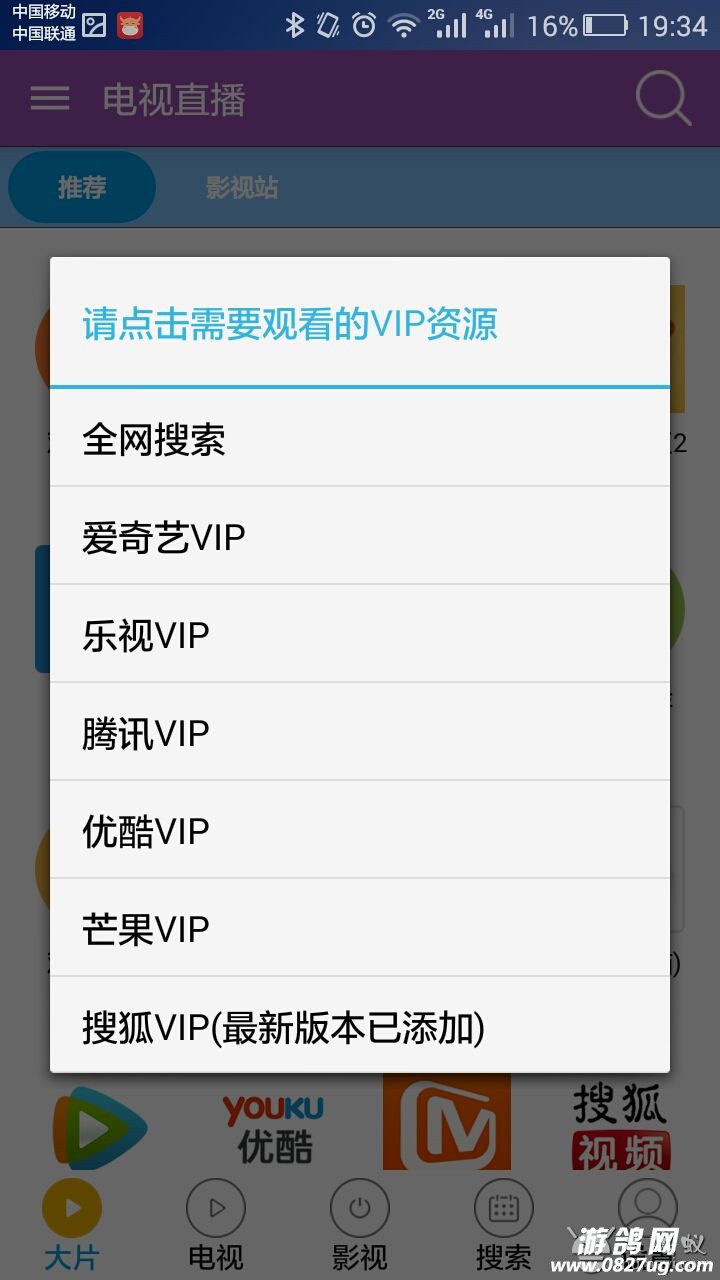This screenshot has height=1280, width=720.
Task: Open 乐视VIP option
Action: tap(360, 635)
